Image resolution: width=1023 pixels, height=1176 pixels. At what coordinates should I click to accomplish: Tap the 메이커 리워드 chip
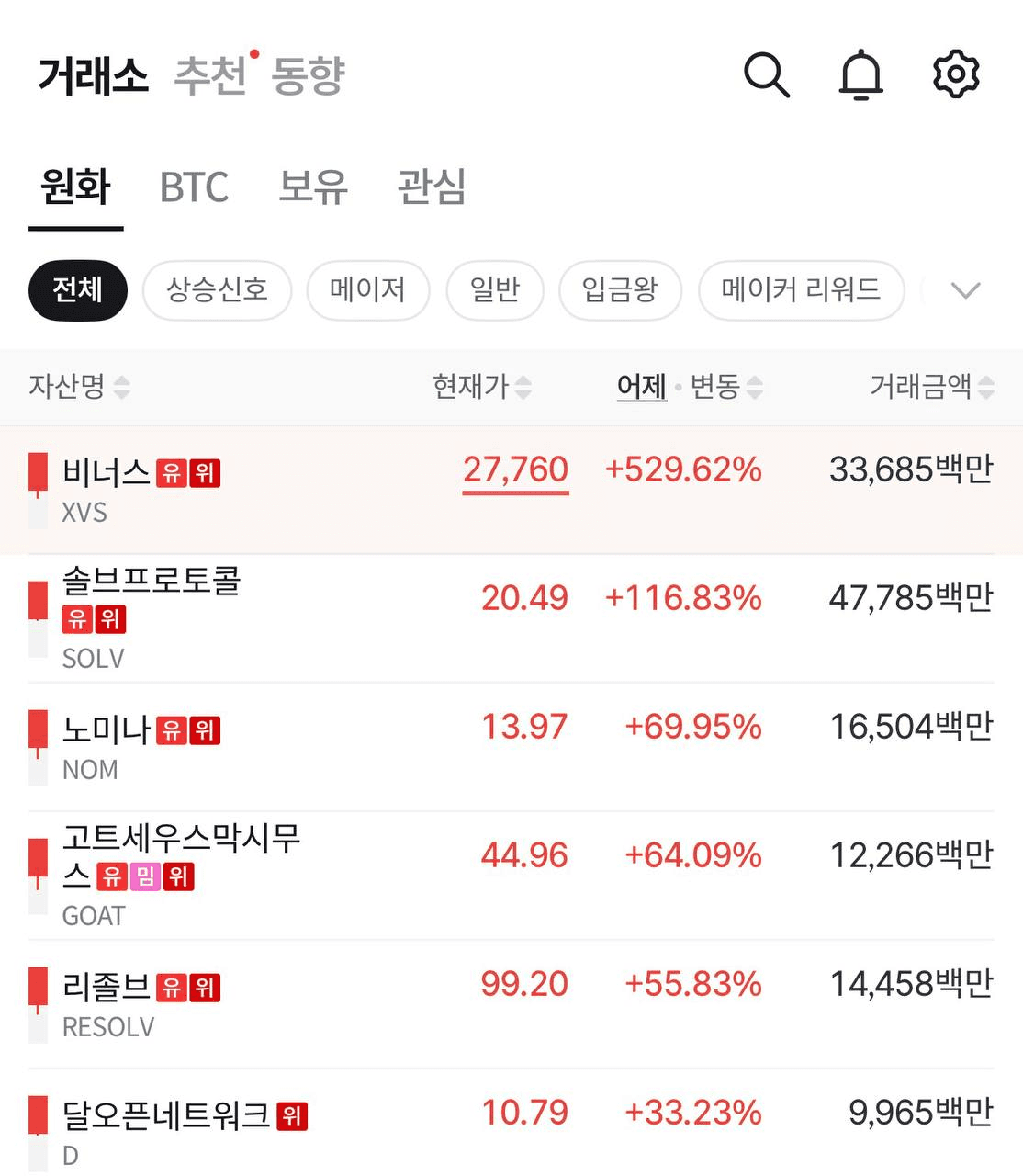point(801,290)
